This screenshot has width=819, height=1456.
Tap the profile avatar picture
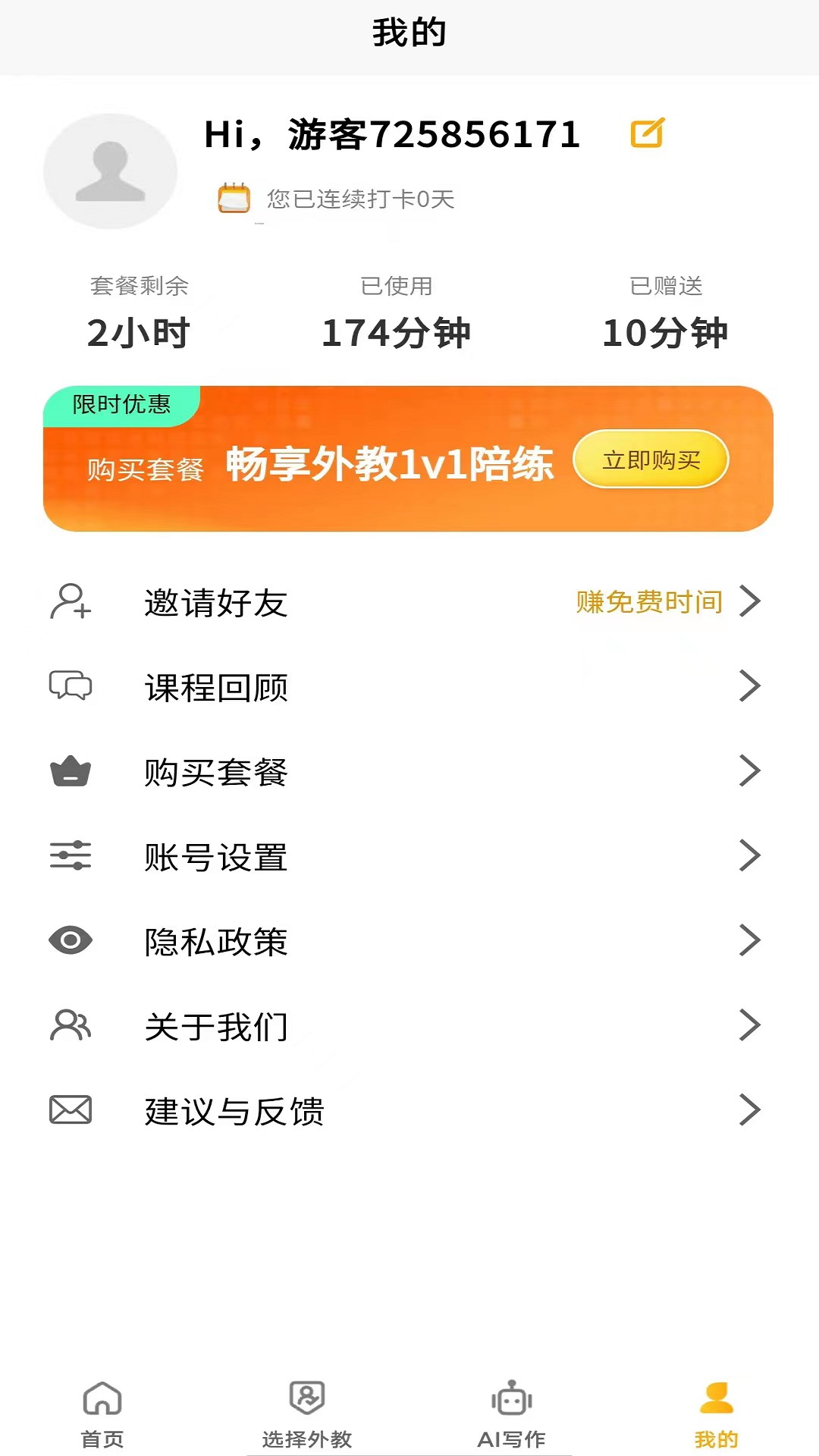[x=111, y=172]
